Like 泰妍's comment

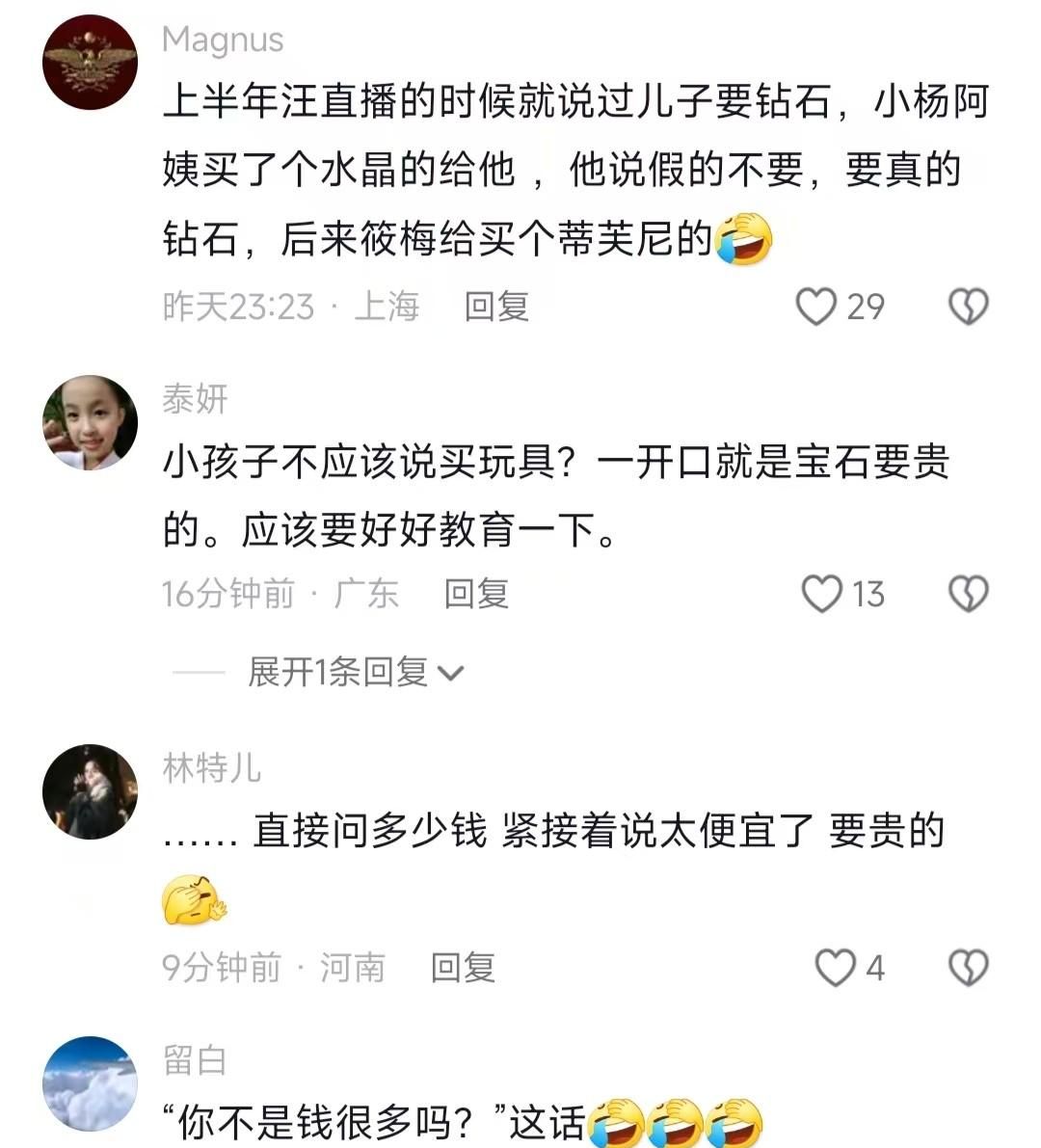click(822, 594)
